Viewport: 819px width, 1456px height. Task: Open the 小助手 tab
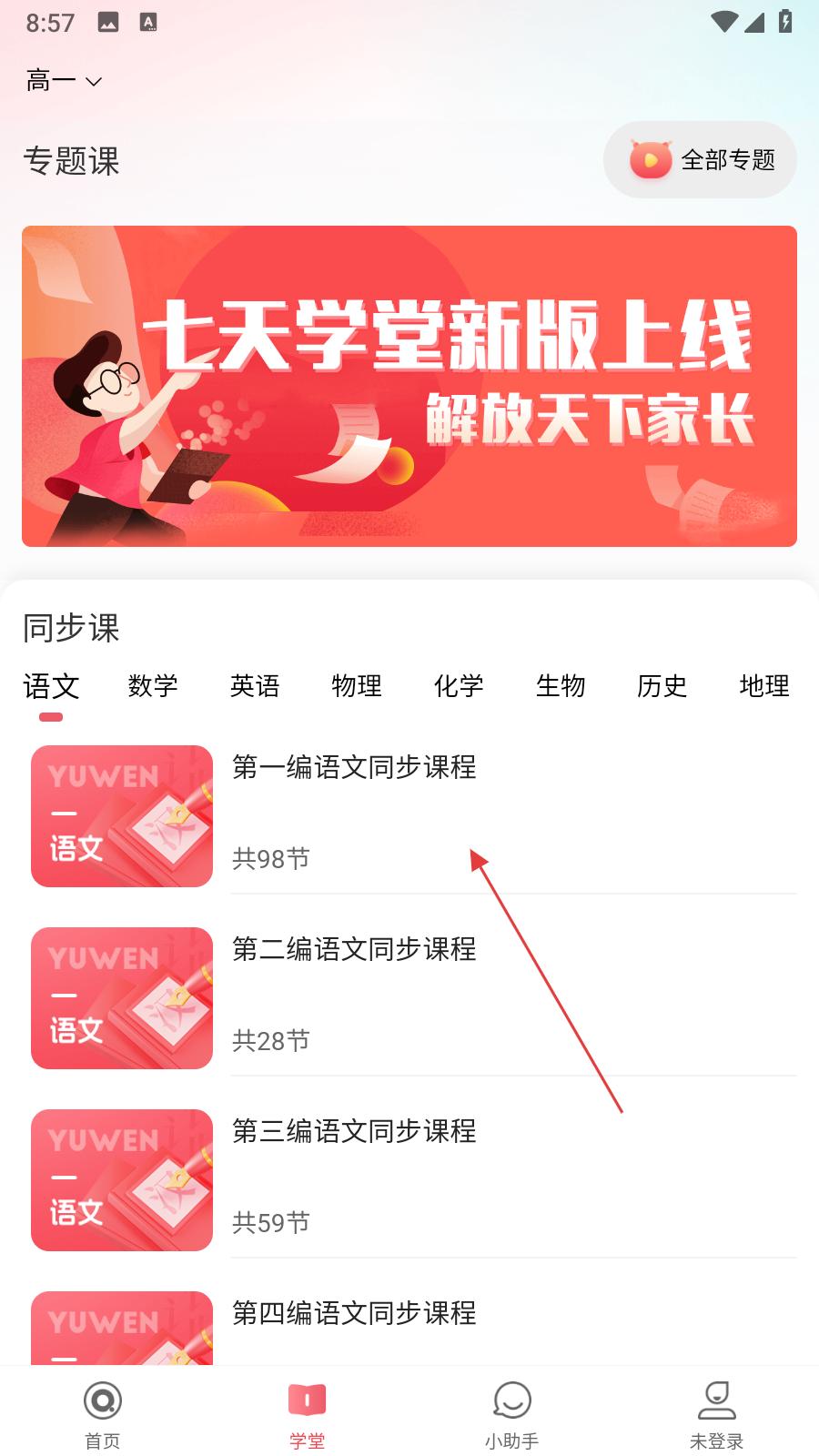[x=511, y=1413]
